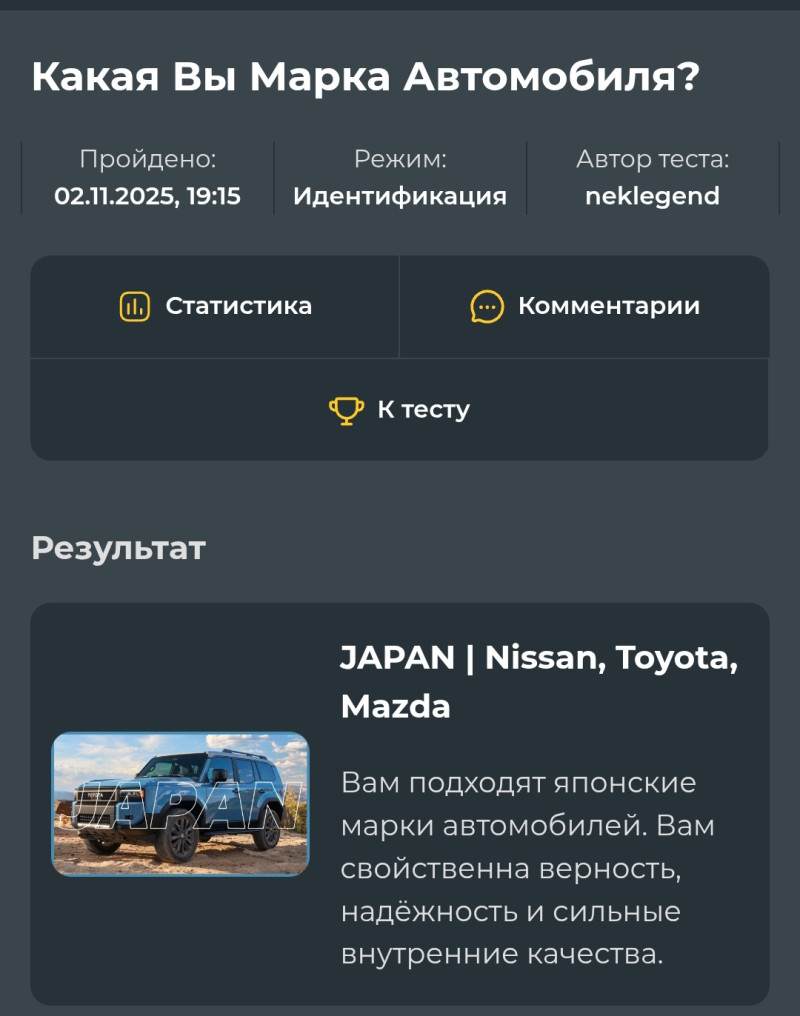800x1016 pixels.
Task: Open the JAPAN result car image
Action: coord(180,803)
